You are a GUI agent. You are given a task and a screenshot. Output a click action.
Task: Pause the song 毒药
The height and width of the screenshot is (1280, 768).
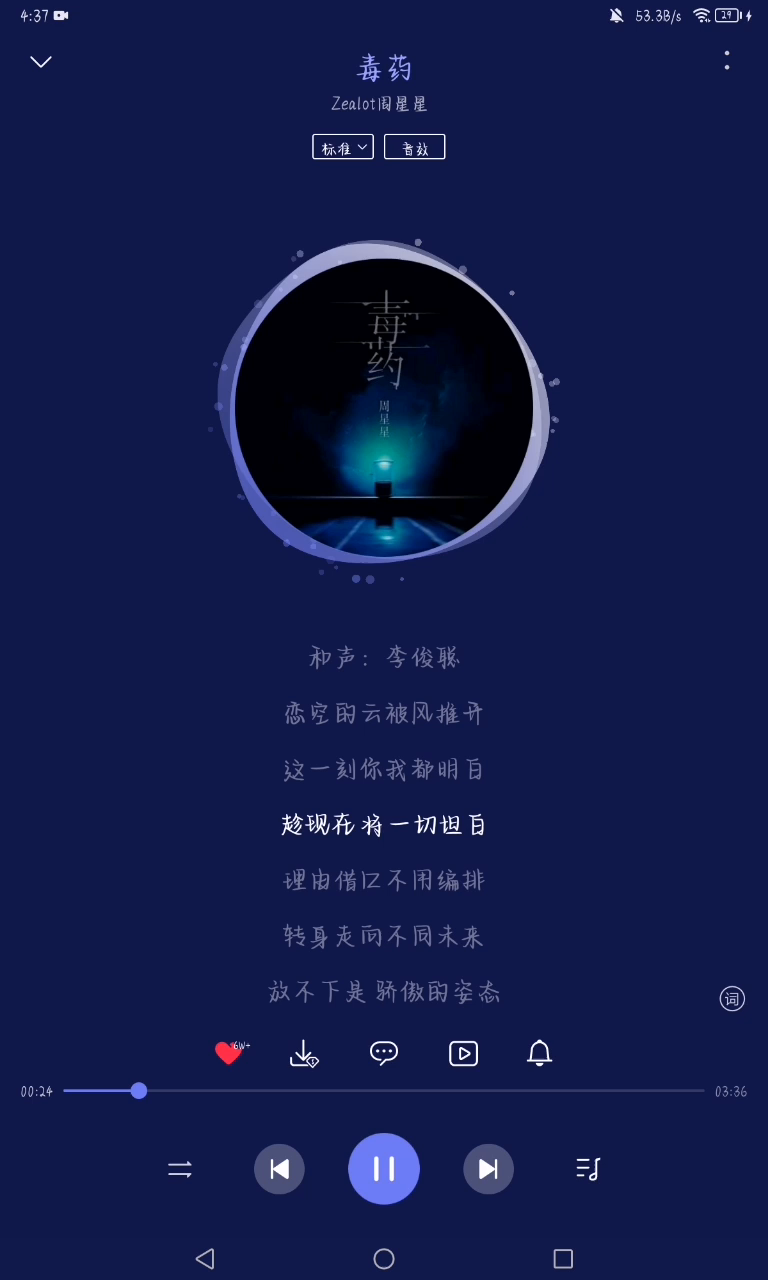coord(384,1169)
